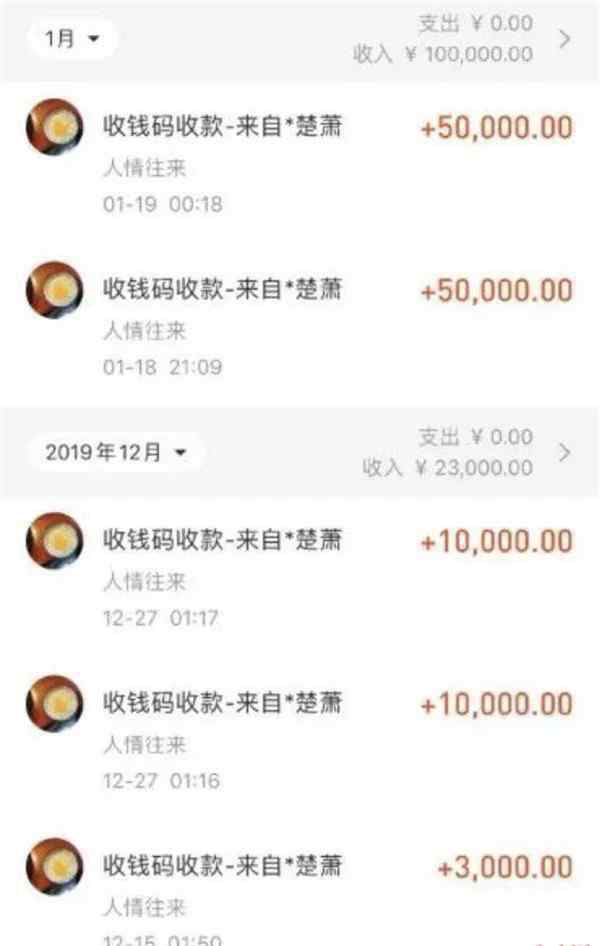This screenshot has width=600, height=946.
Task: Open the +3,000.00 payment record
Action: click(300, 890)
